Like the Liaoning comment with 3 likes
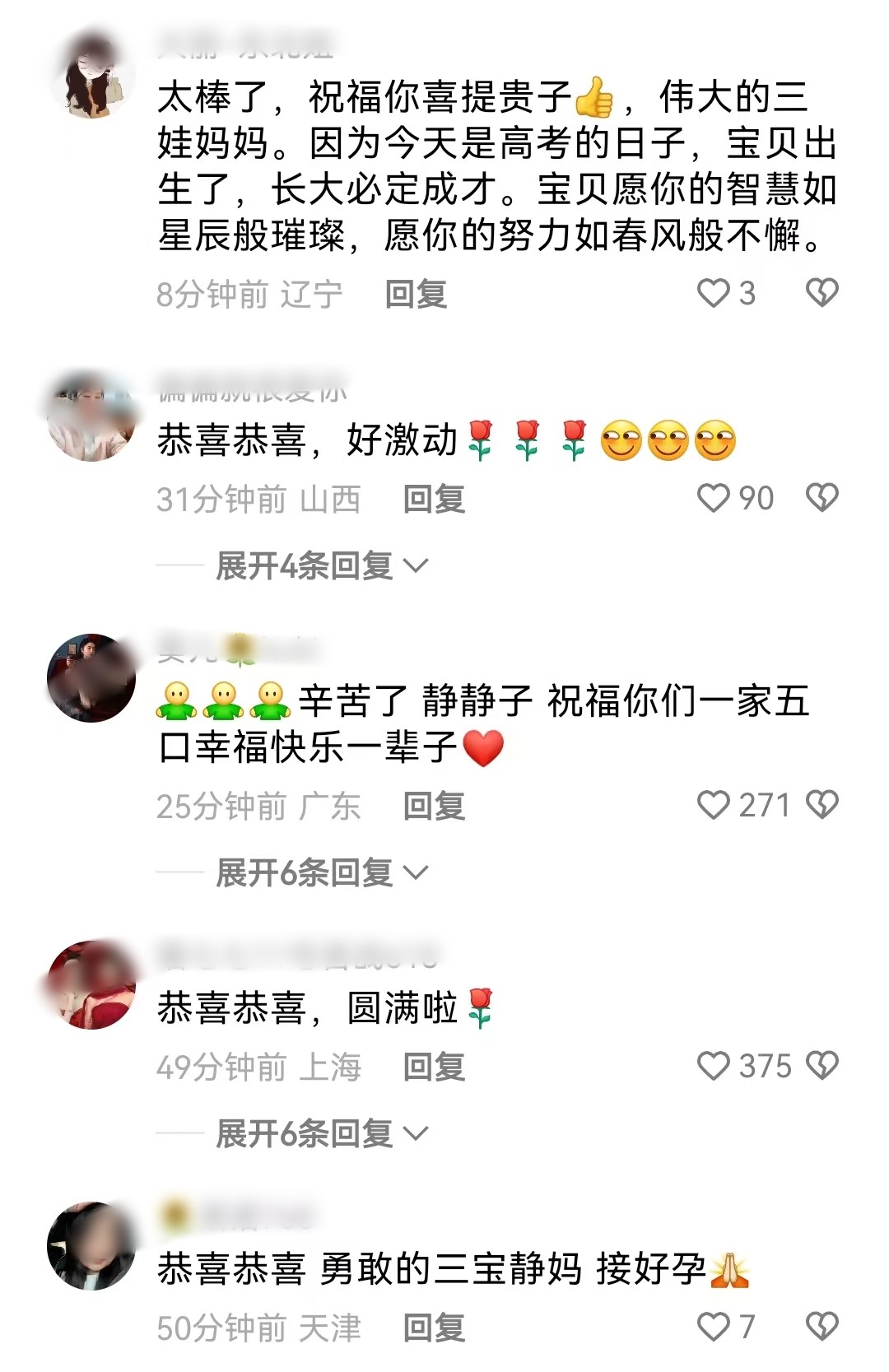 pyautogui.click(x=713, y=293)
